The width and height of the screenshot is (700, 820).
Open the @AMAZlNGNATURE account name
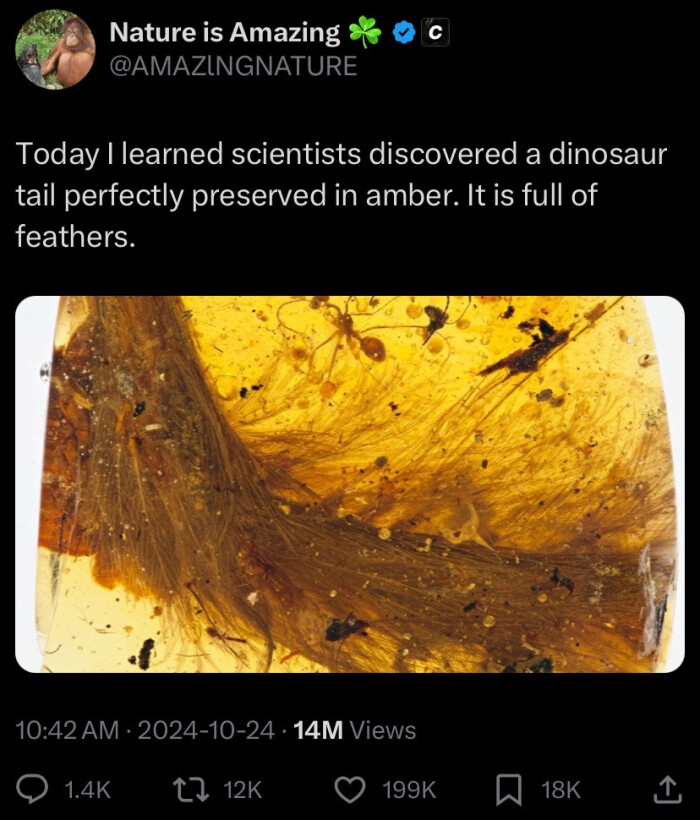pyautogui.click(x=232, y=66)
